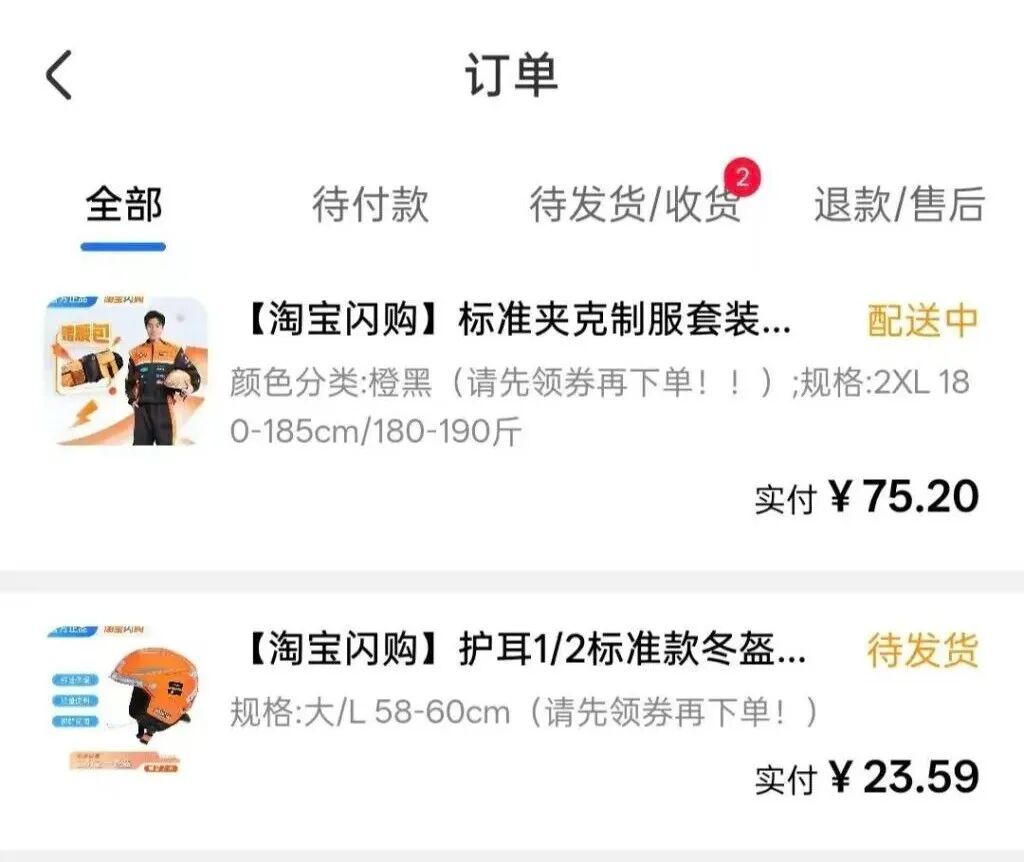Show orders under the 待付款 tab

[370, 205]
